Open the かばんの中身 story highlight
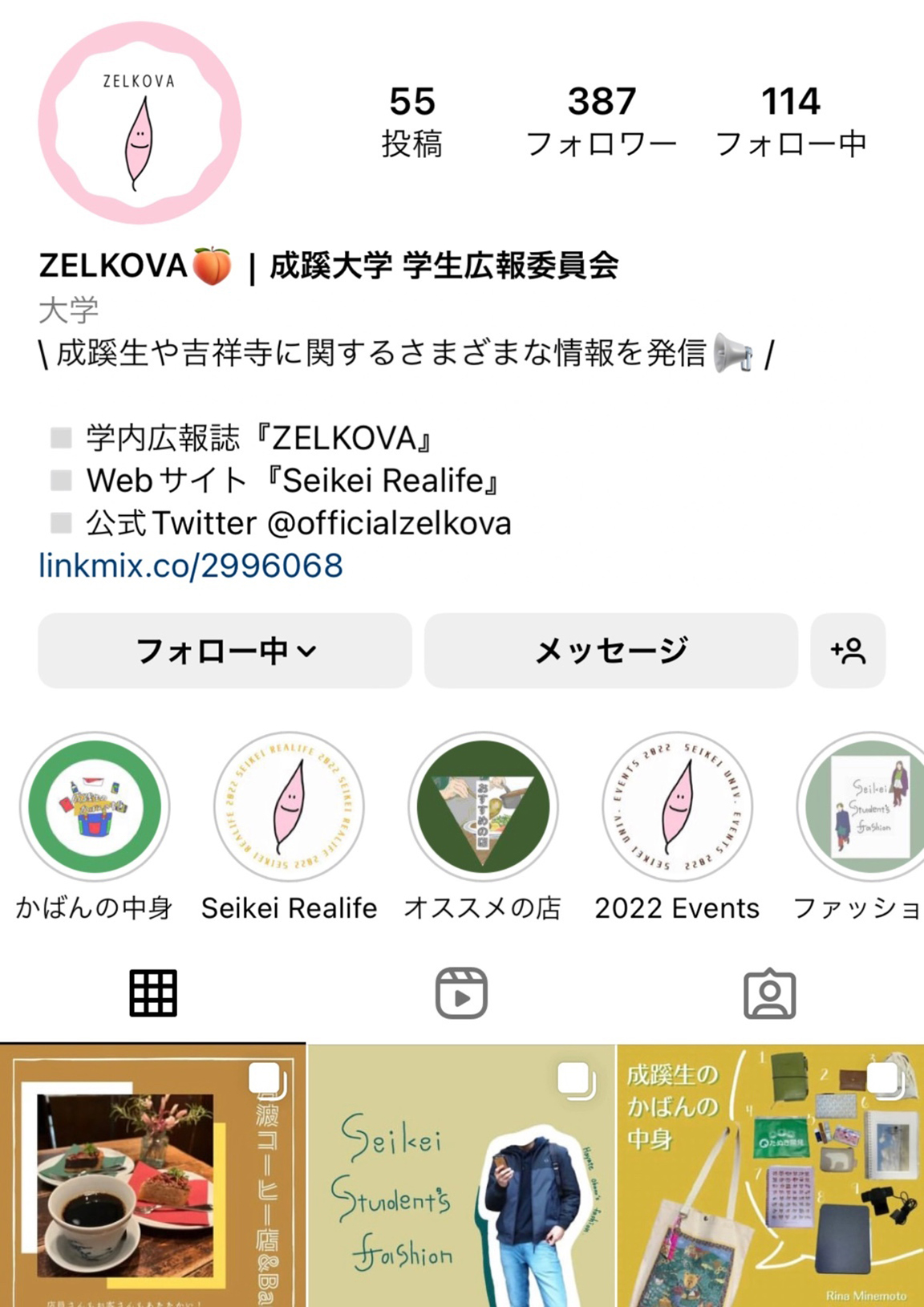 [x=95, y=806]
